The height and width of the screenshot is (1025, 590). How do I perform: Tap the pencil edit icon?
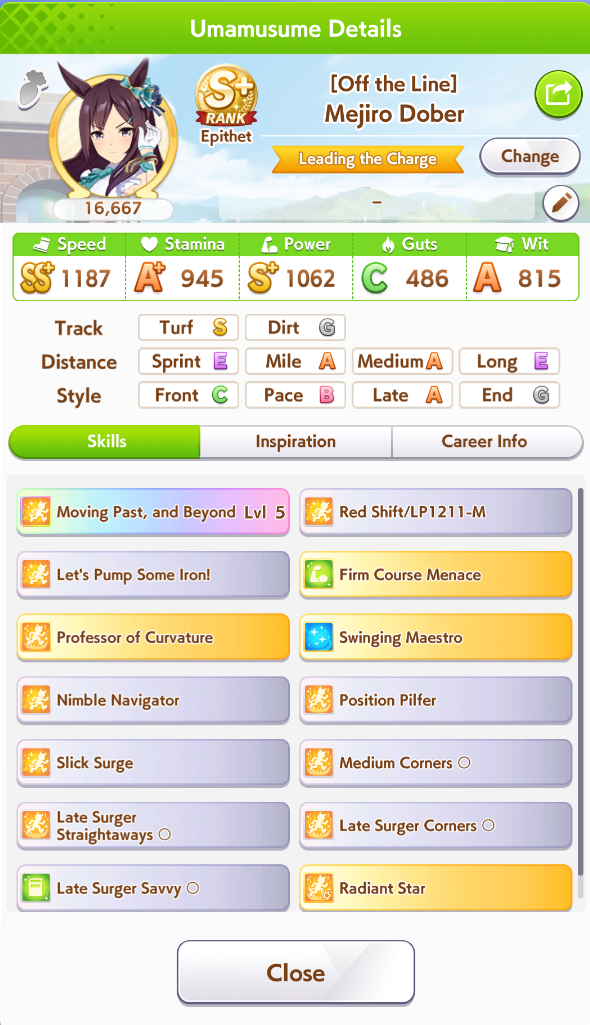tap(561, 203)
